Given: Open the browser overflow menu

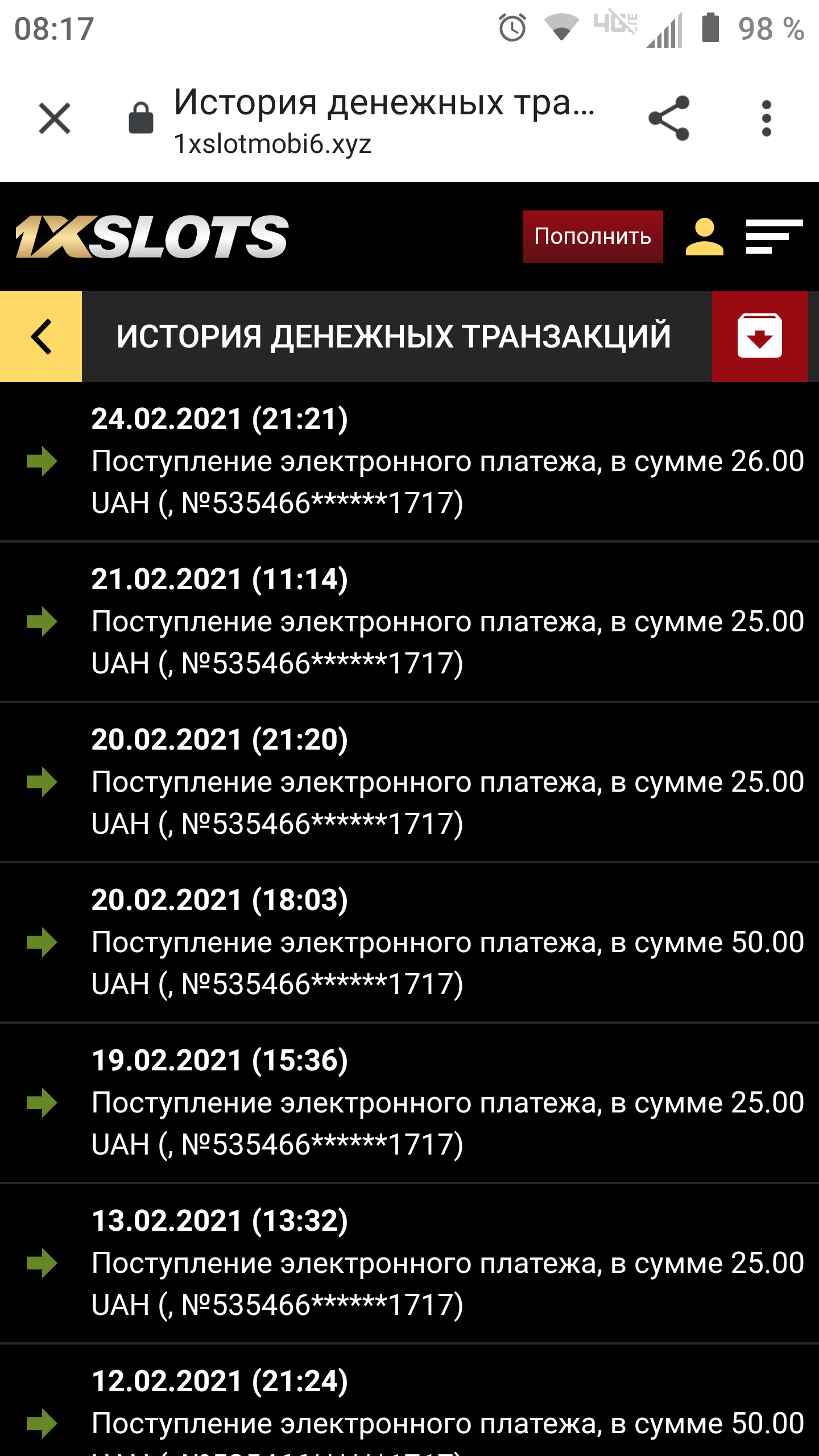Looking at the screenshot, I should coord(766,118).
